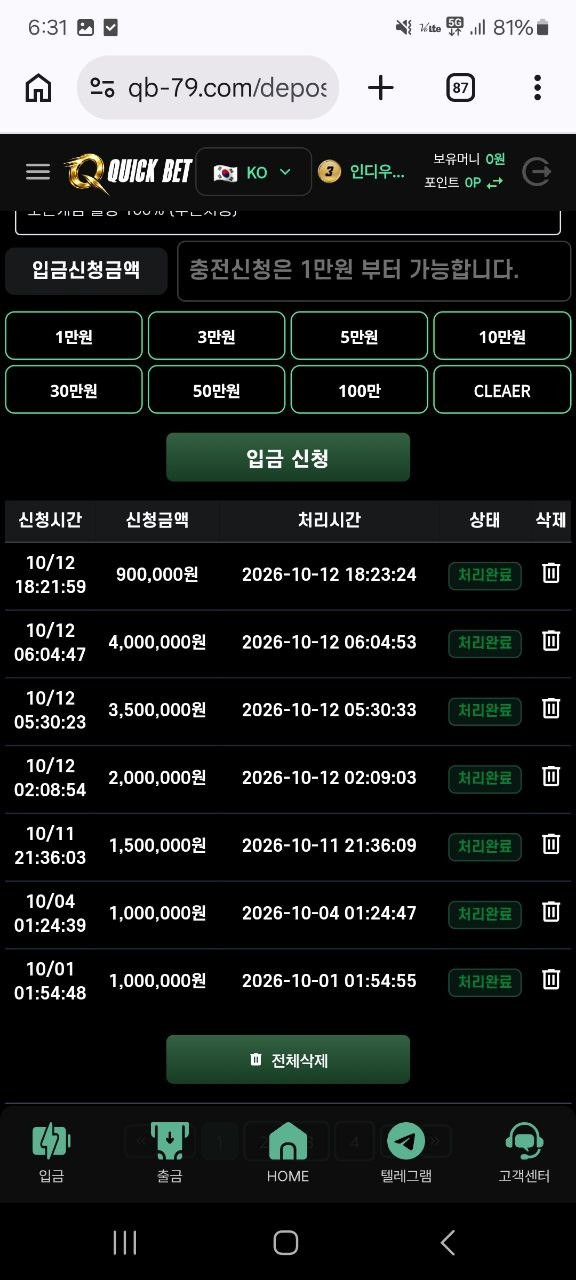Open the hamburger drawer menu

click(38, 172)
